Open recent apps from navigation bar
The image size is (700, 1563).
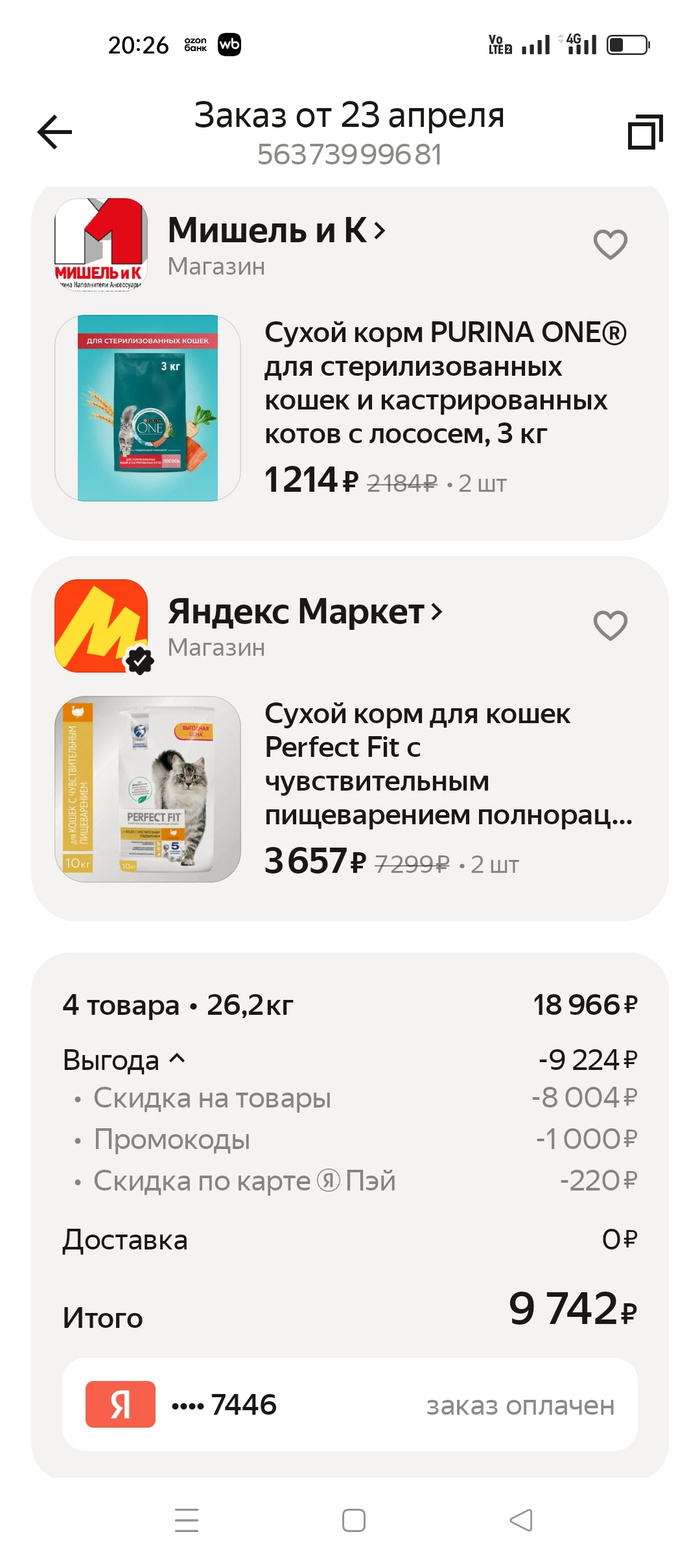point(186,1520)
